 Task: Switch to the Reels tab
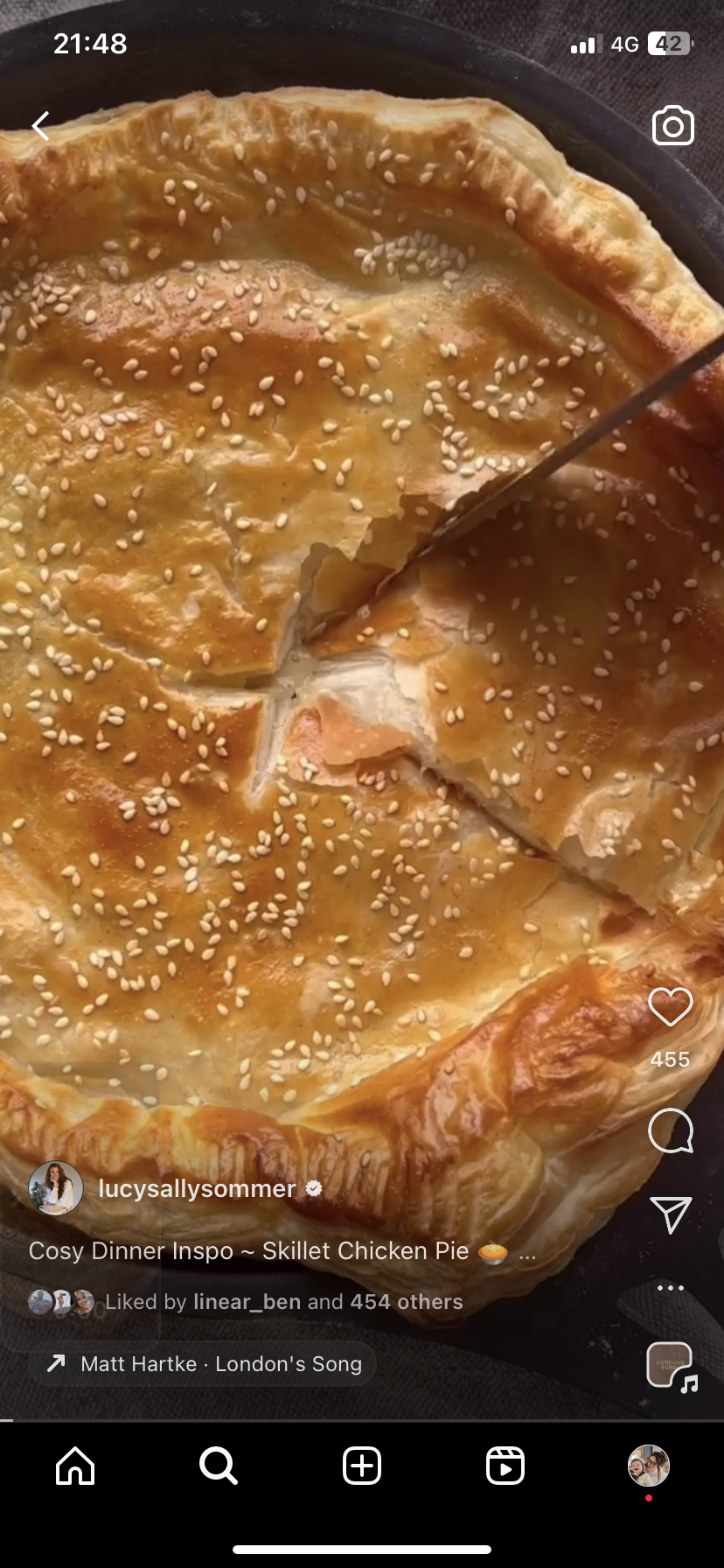pos(505,1466)
